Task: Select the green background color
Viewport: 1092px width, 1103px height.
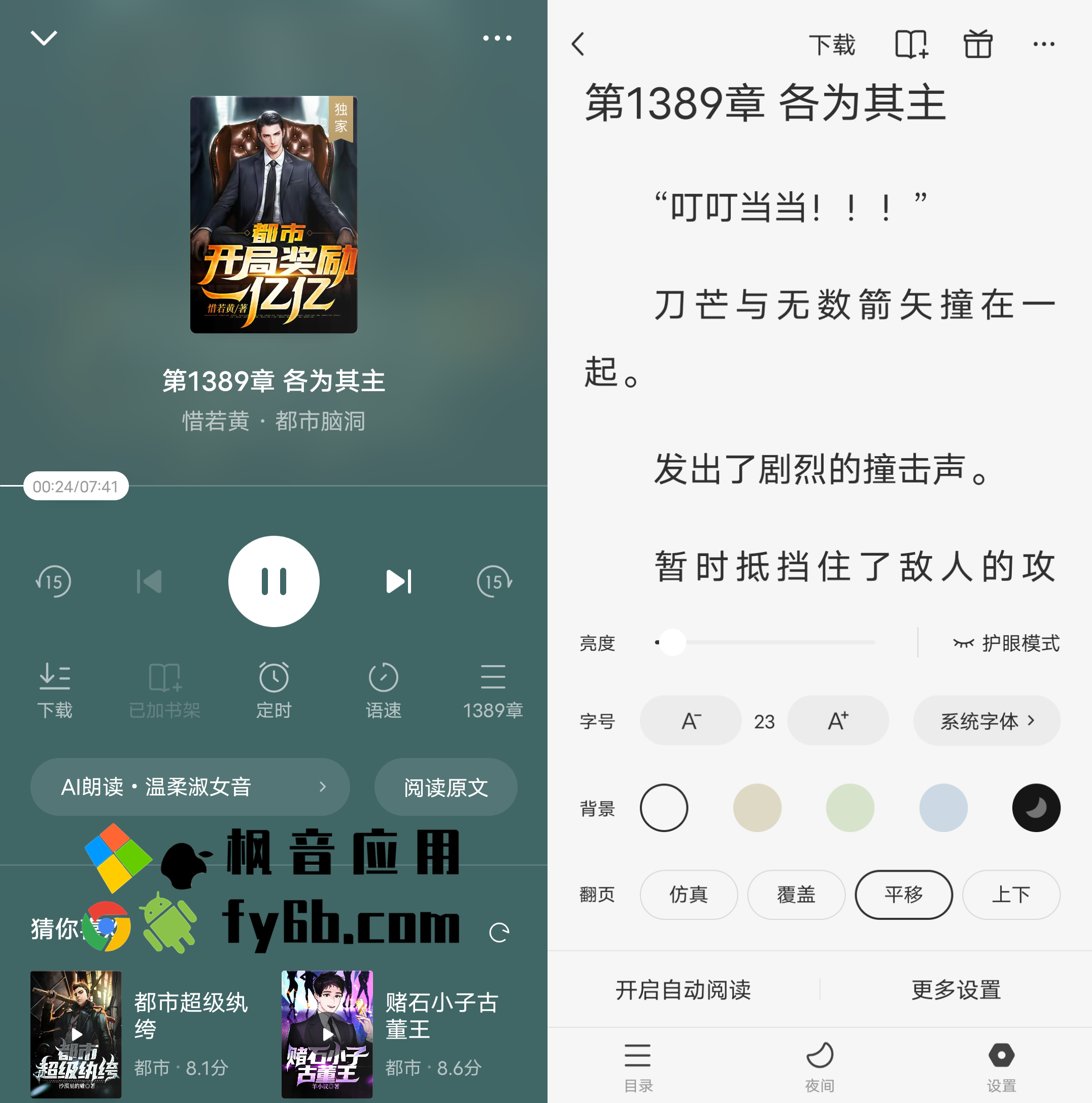Action: coord(850,807)
